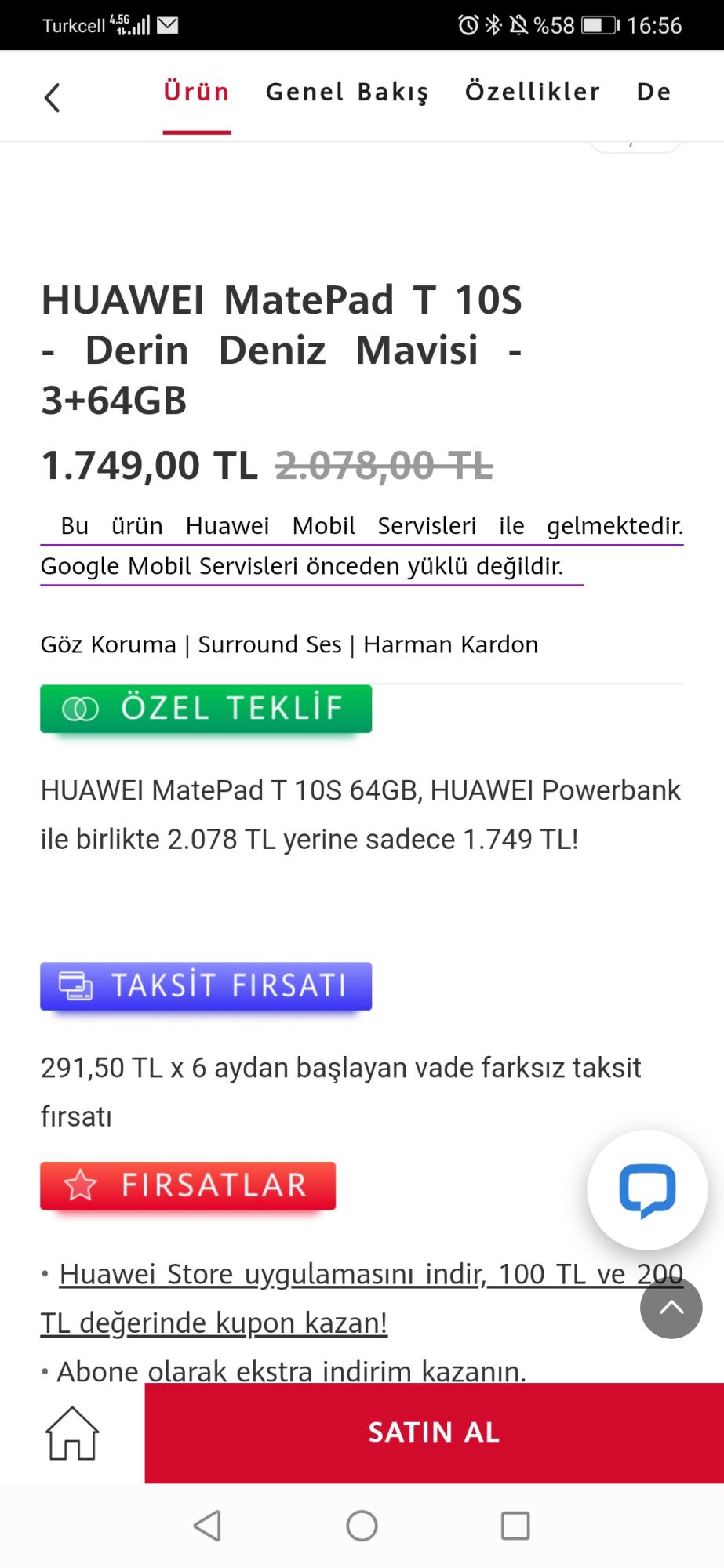Go back using the top-left arrow
The image size is (724, 1568).
[x=52, y=98]
